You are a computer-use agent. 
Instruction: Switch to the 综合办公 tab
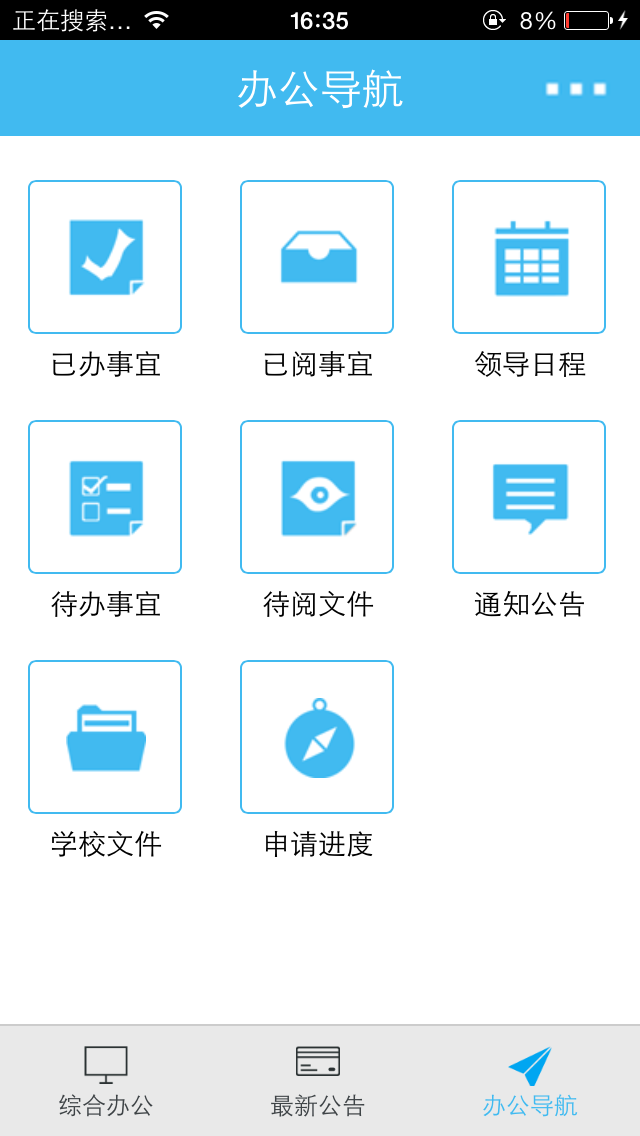[x=106, y=1080]
